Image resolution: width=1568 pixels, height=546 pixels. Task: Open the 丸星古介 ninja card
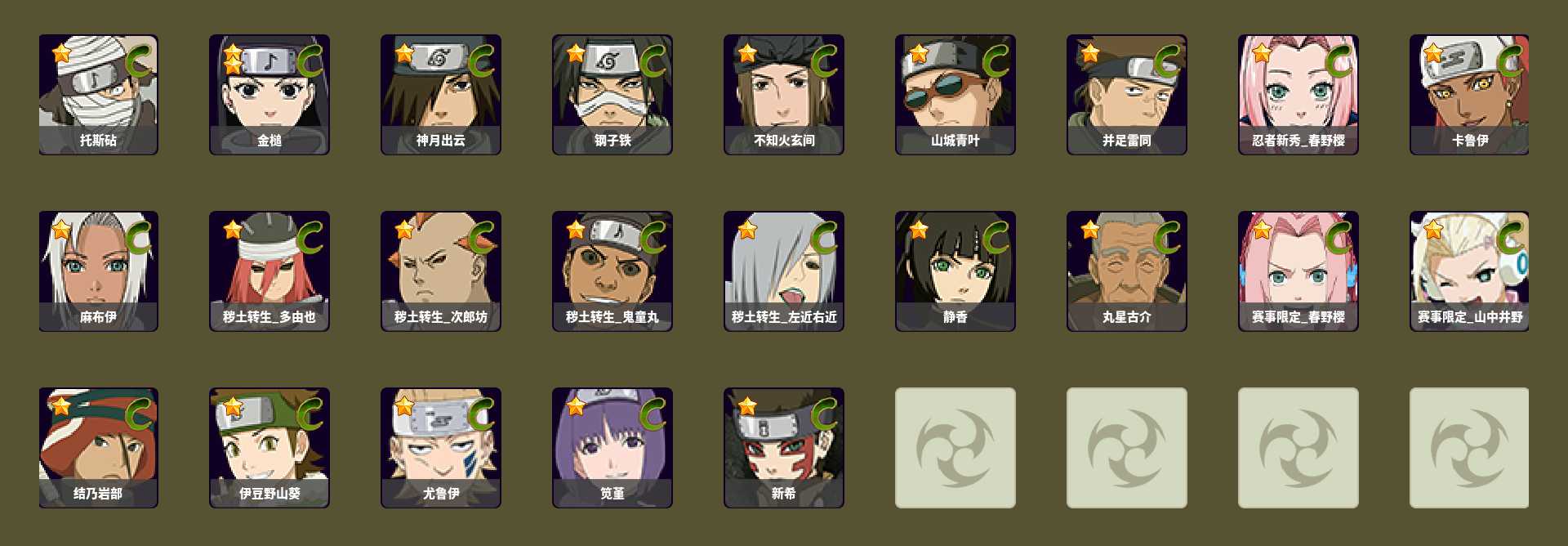coord(1127,271)
